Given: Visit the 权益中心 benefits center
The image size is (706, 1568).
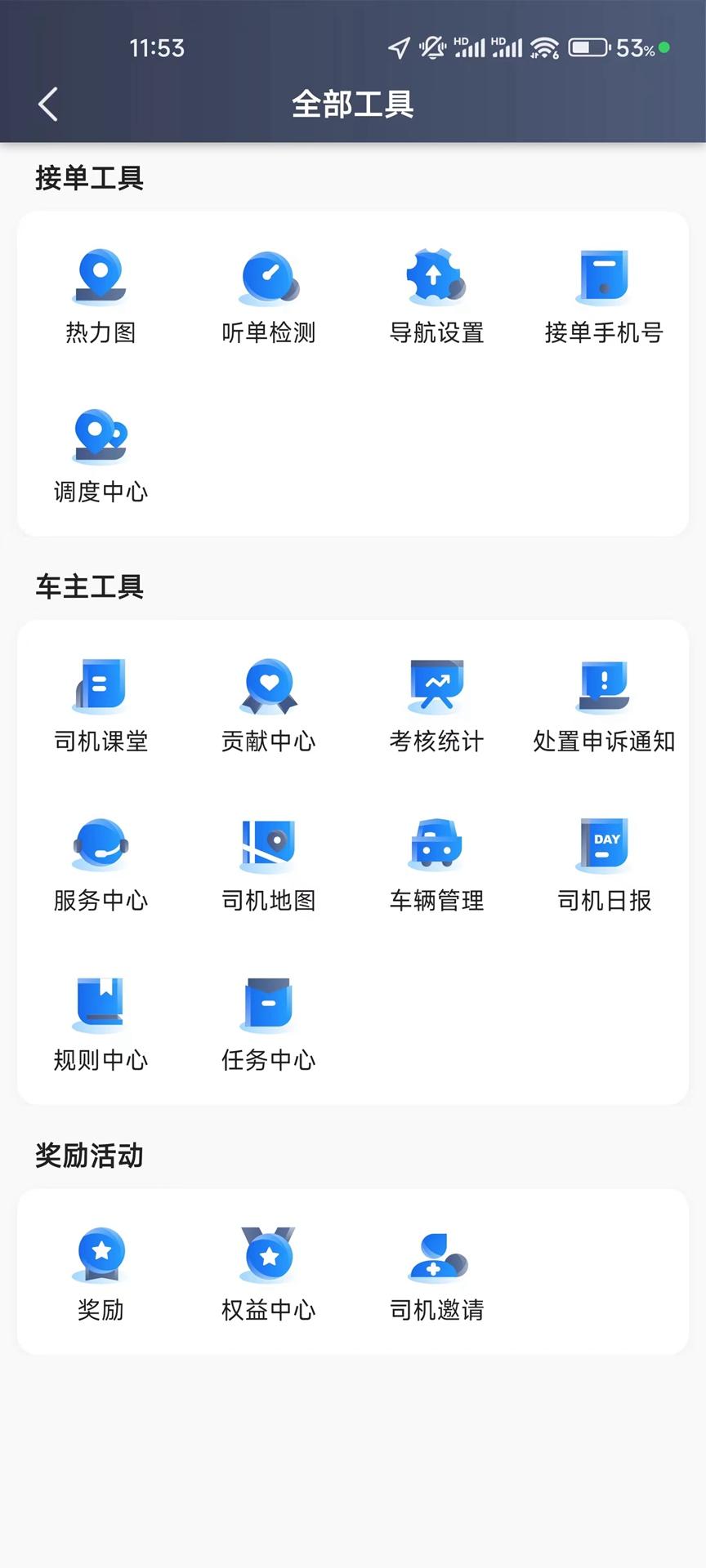Looking at the screenshot, I should pyautogui.click(x=268, y=1272).
